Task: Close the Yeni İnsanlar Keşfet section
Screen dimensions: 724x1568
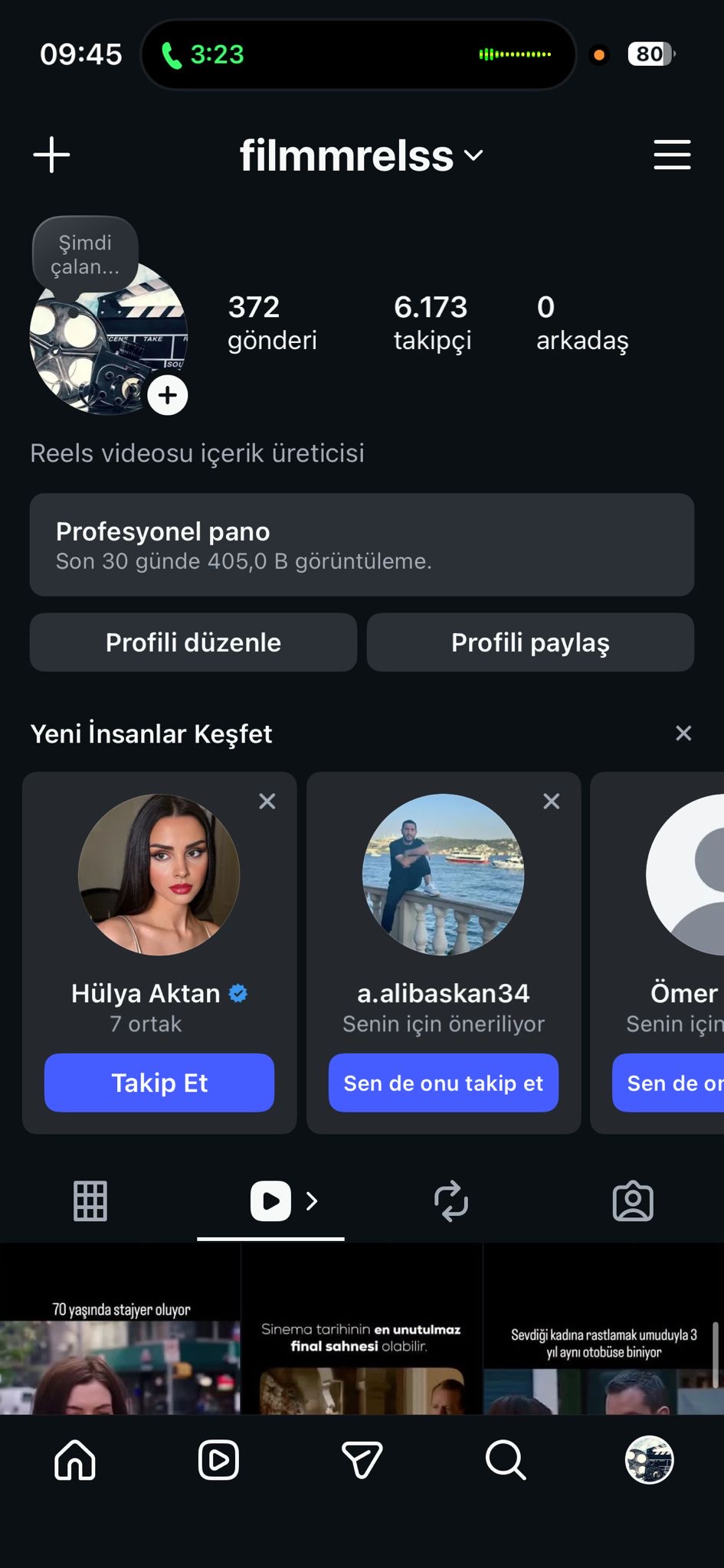Action: coord(683,733)
